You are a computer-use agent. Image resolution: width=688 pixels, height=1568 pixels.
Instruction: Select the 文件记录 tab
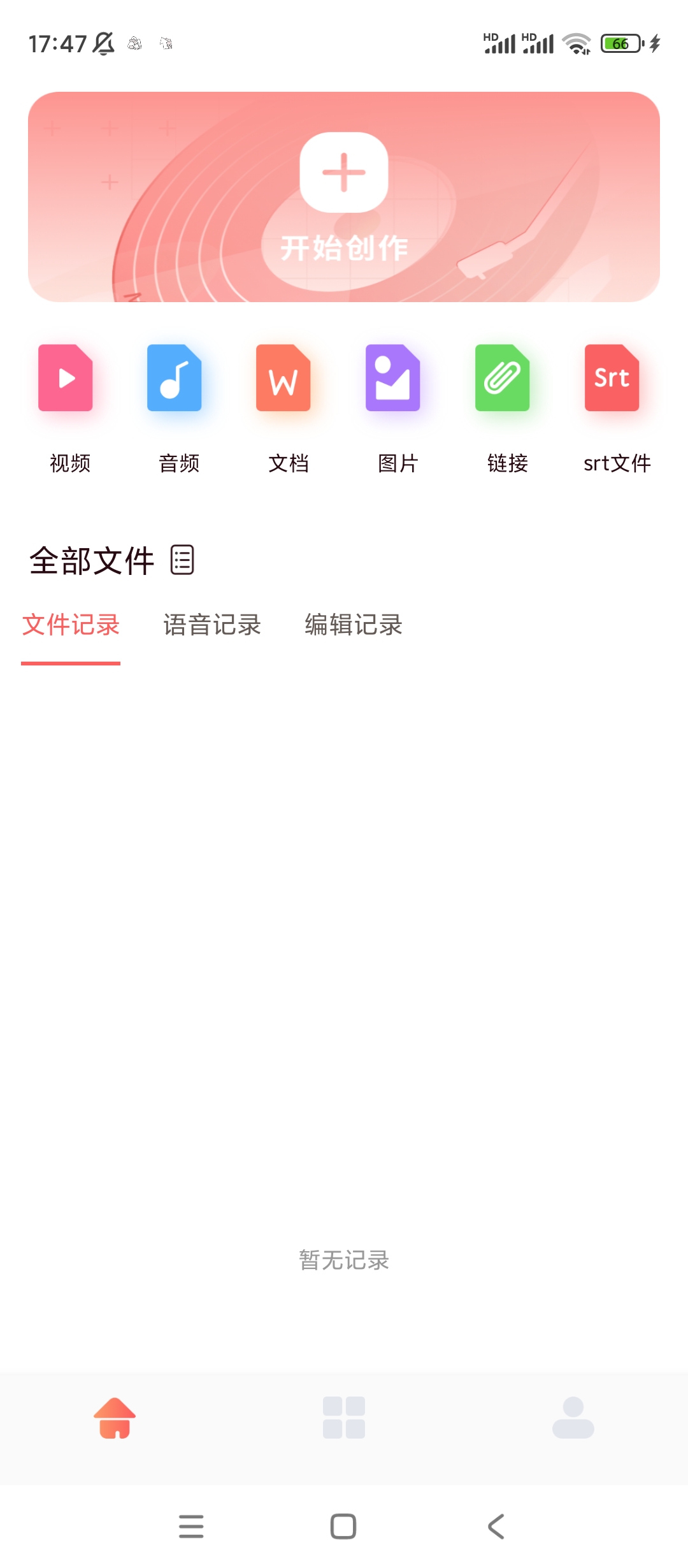coord(70,626)
